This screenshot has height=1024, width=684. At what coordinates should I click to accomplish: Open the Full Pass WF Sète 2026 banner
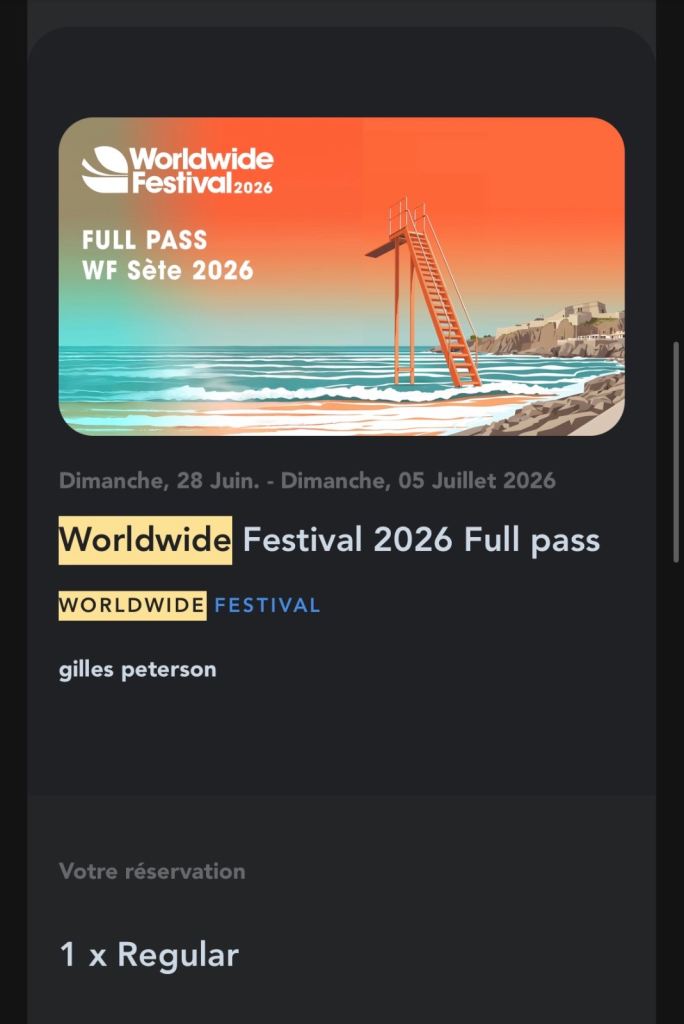click(x=342, y=276)
